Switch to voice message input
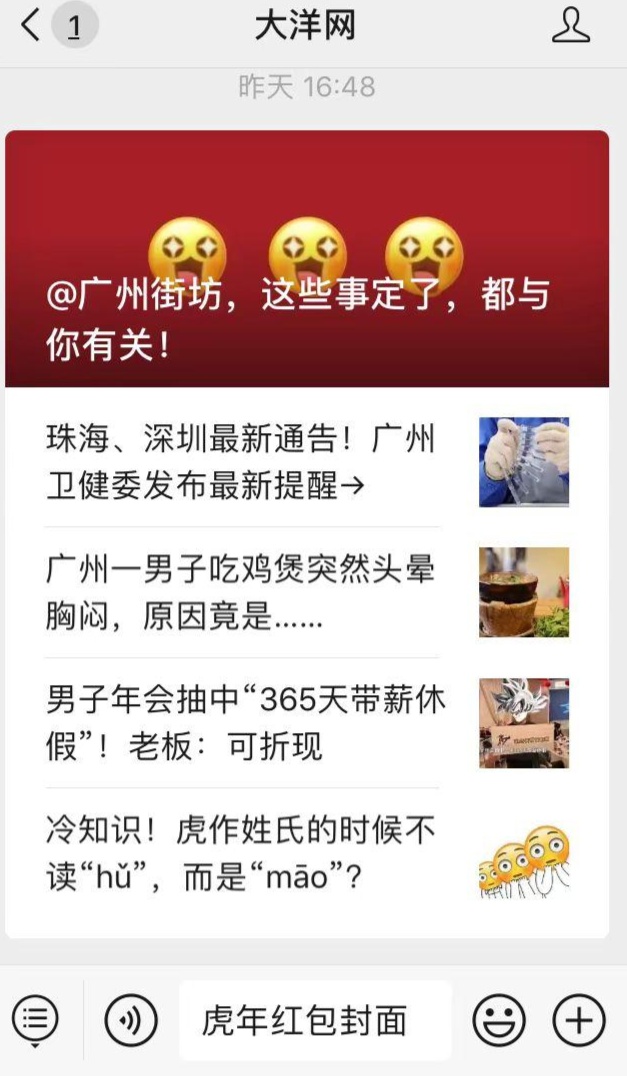Screen dimensions: 627x1076 point(131,1021)
